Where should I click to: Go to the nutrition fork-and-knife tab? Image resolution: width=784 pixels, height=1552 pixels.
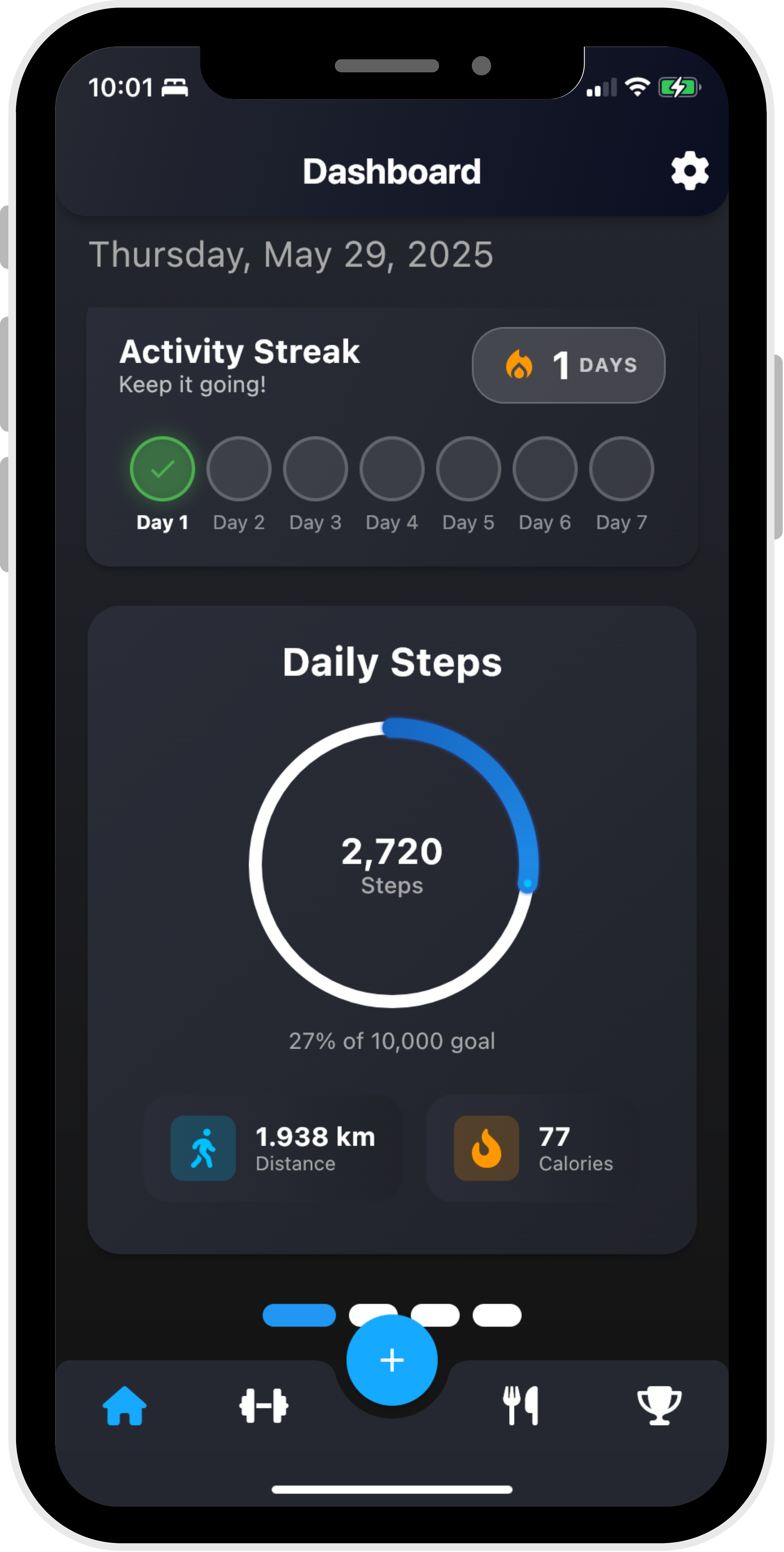(x=521, y=1406)
